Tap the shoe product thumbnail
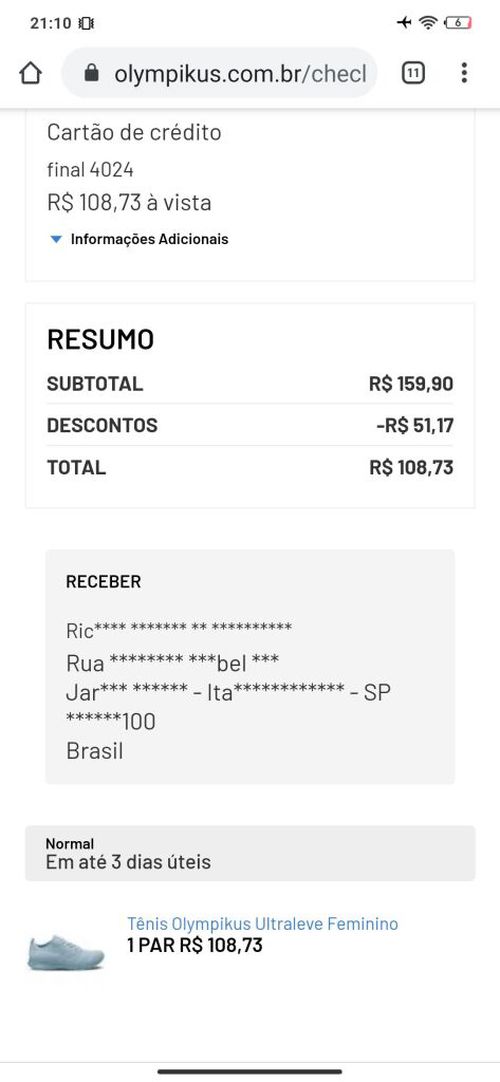The image size is (500, 1082). pos(66,952)
